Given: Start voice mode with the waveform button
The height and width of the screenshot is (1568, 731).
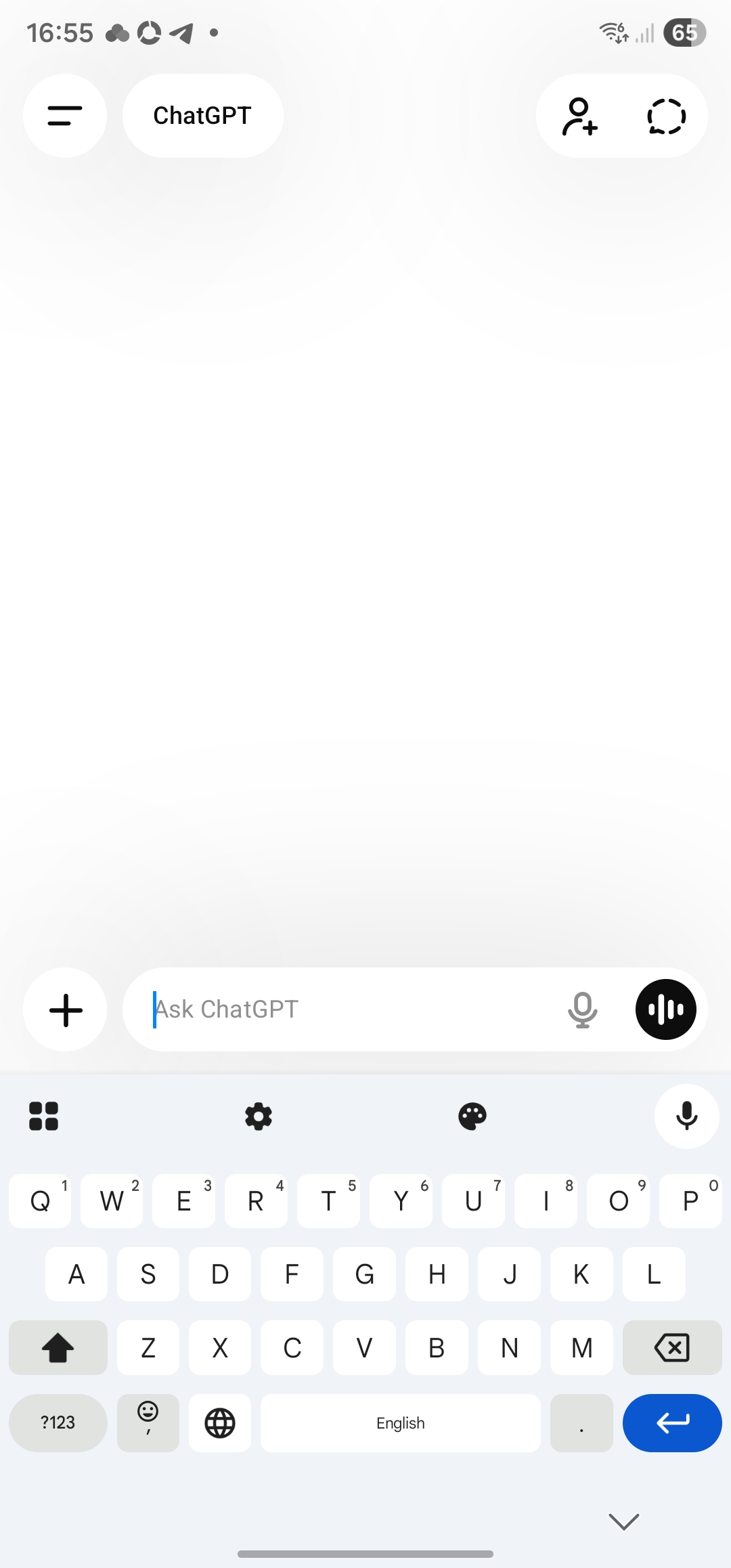Looking at the screenshot, I should tap(665, 1009).
